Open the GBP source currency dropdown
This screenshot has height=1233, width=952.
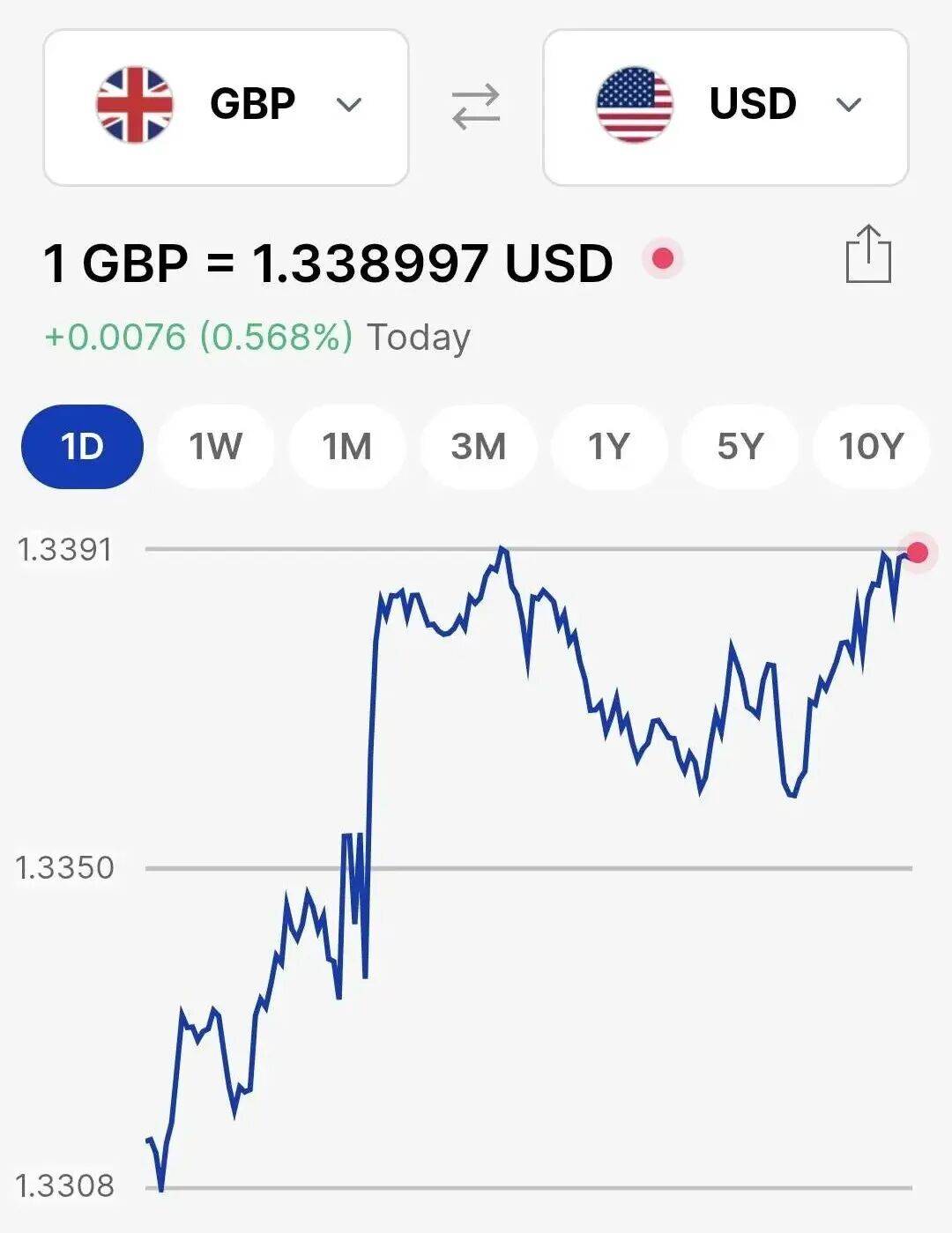click(x=226, y=107)
